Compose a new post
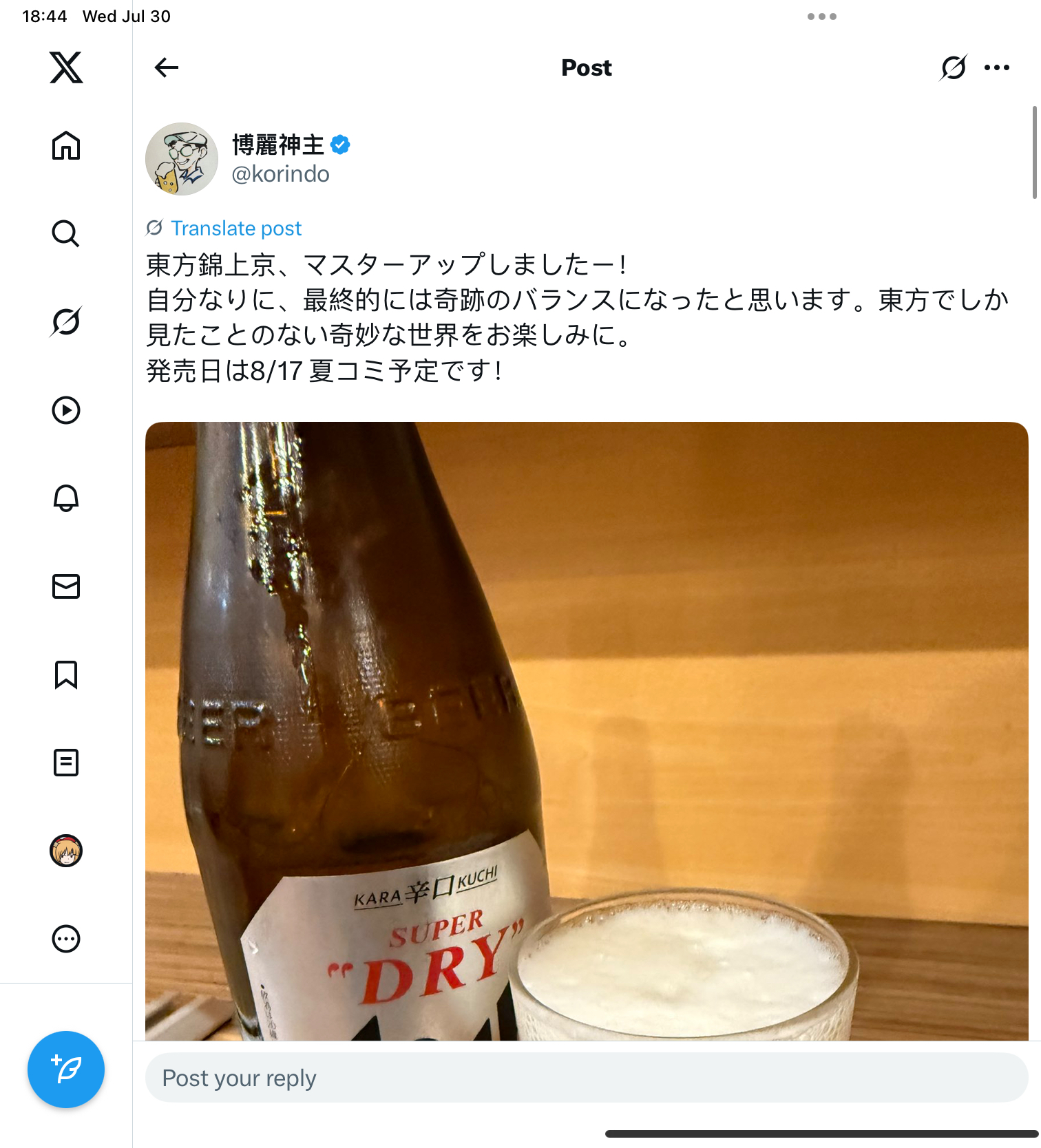This screenshot has width=1041, height=1148. click(x=66, y=1070)
